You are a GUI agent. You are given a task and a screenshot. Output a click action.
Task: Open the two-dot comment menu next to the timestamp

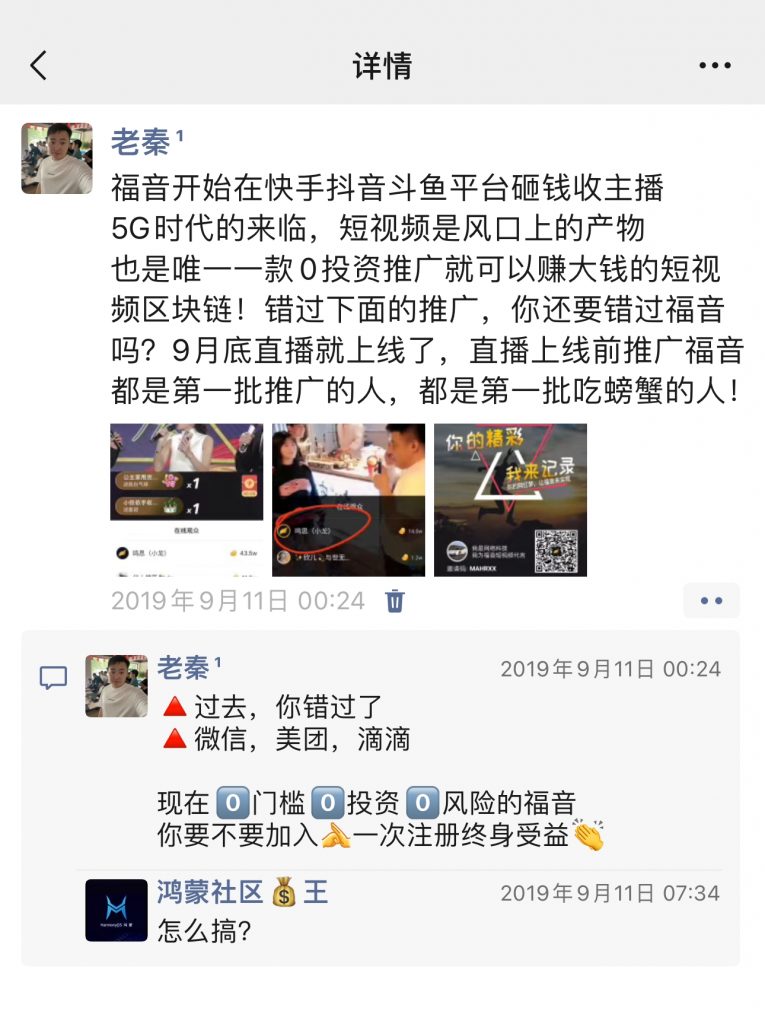711,600
